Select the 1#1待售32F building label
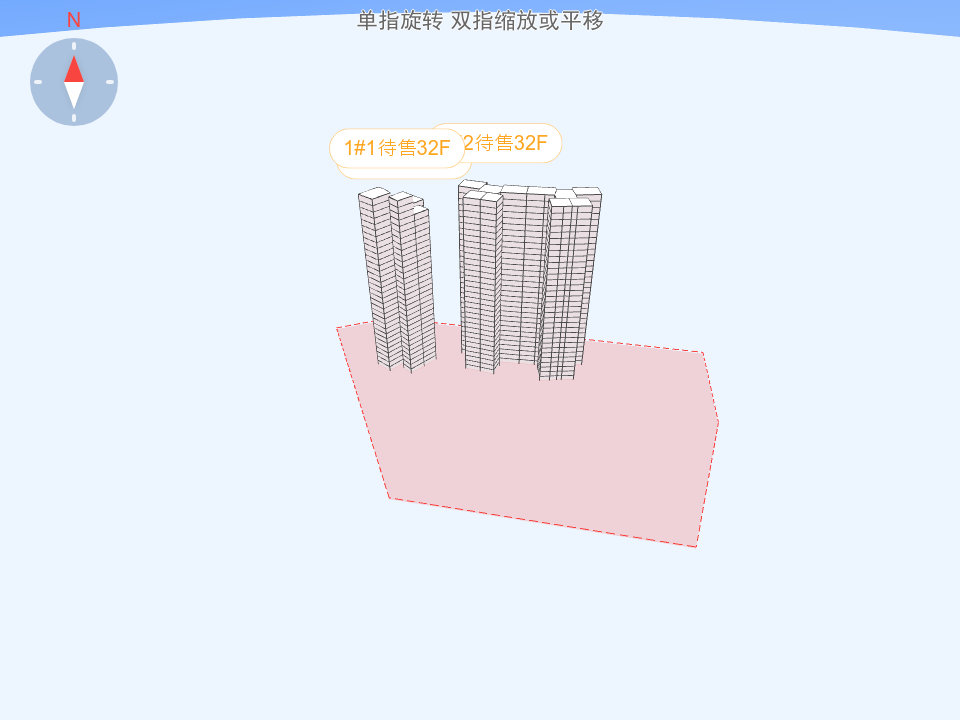This screenshot has height=720, width=960. coord(397,148)
